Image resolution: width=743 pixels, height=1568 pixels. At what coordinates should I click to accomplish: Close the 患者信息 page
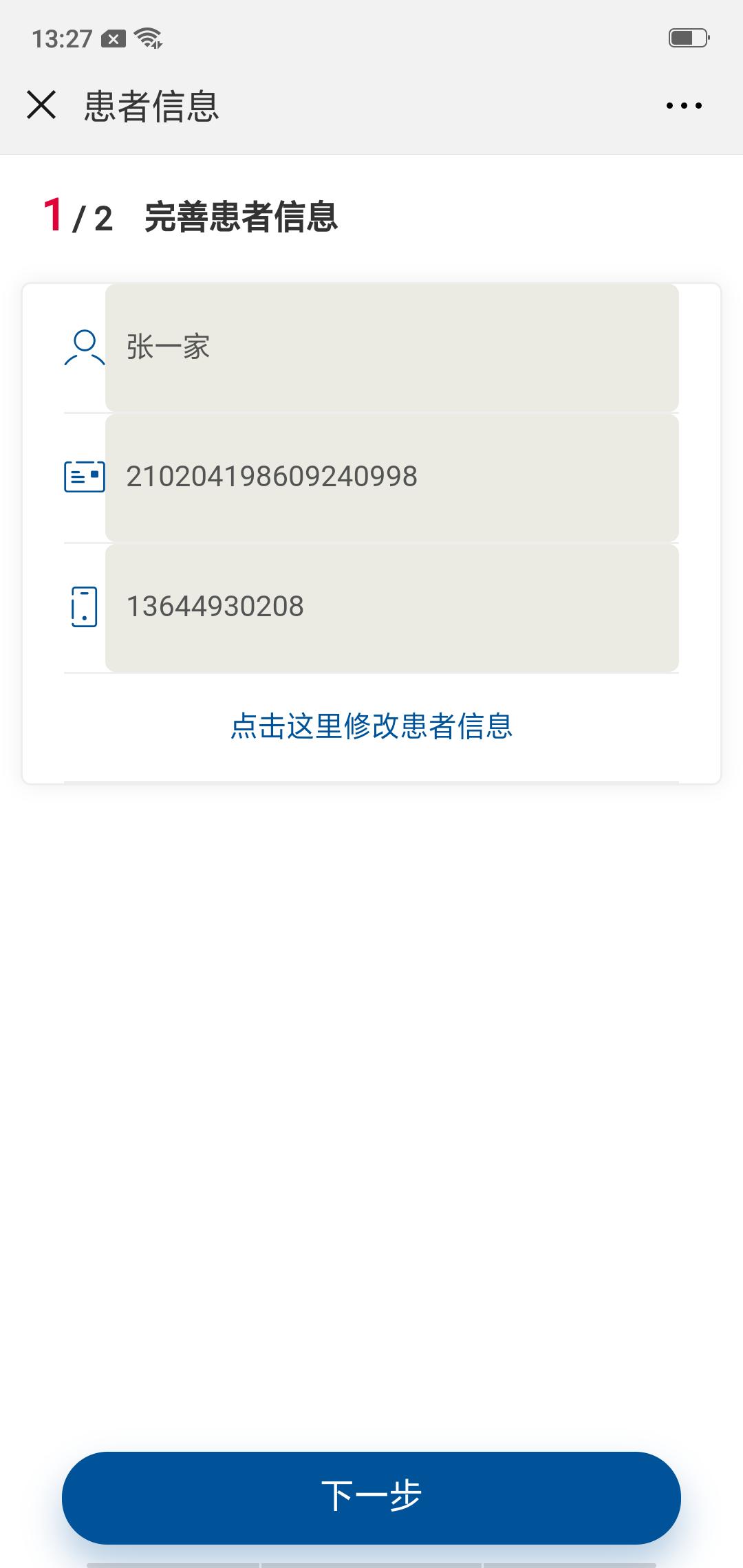pyautogui.click(x=41, y=105)
